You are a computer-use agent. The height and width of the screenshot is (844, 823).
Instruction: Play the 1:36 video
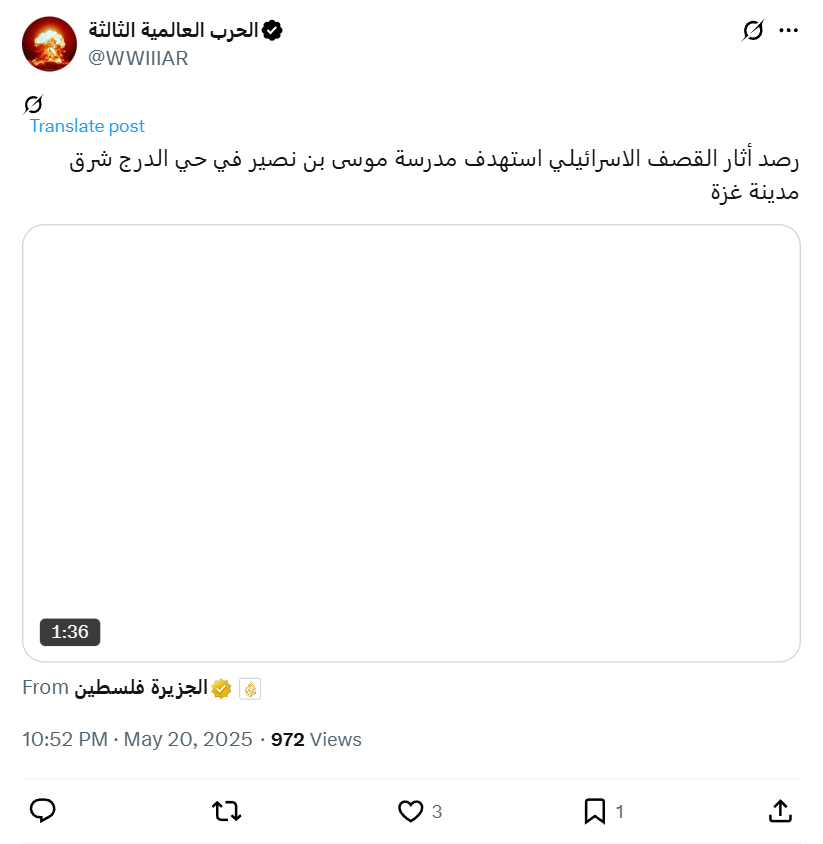[411, 443]
